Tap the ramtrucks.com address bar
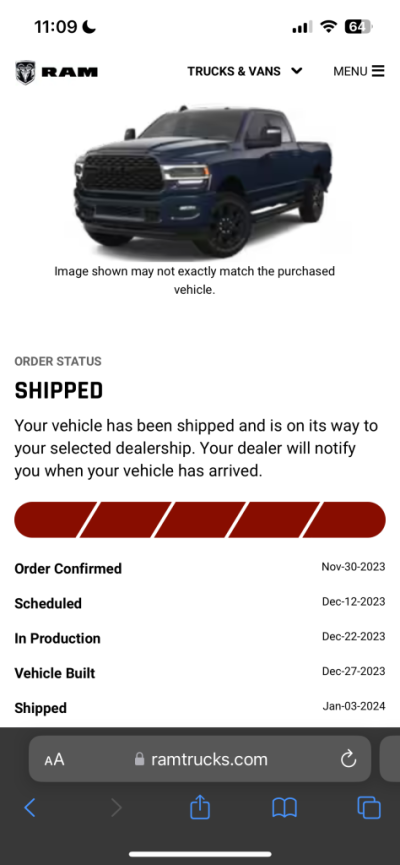The image size is (400, 865). [x=200, y=759]
